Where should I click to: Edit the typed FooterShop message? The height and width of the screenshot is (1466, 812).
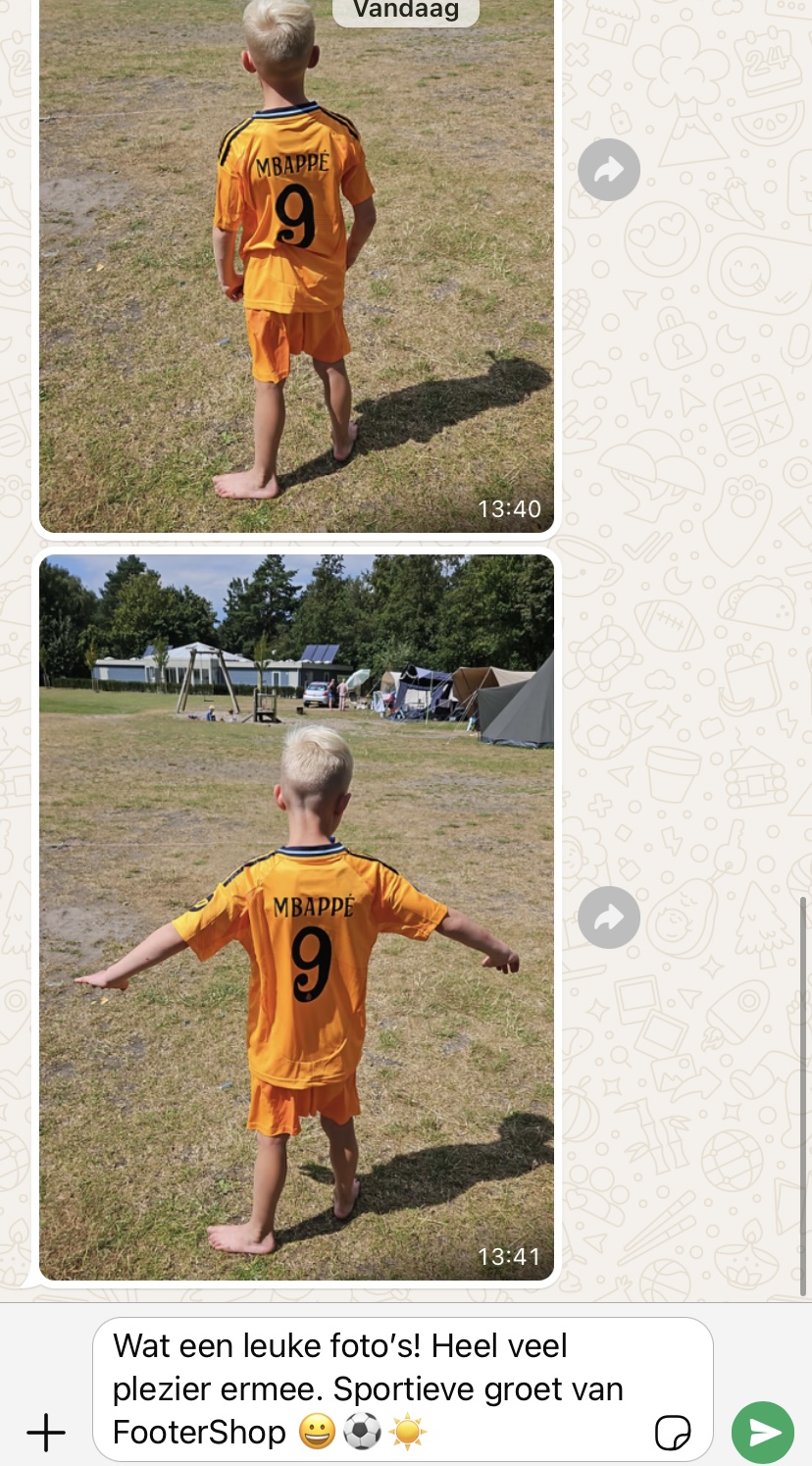click(373, 1388)
